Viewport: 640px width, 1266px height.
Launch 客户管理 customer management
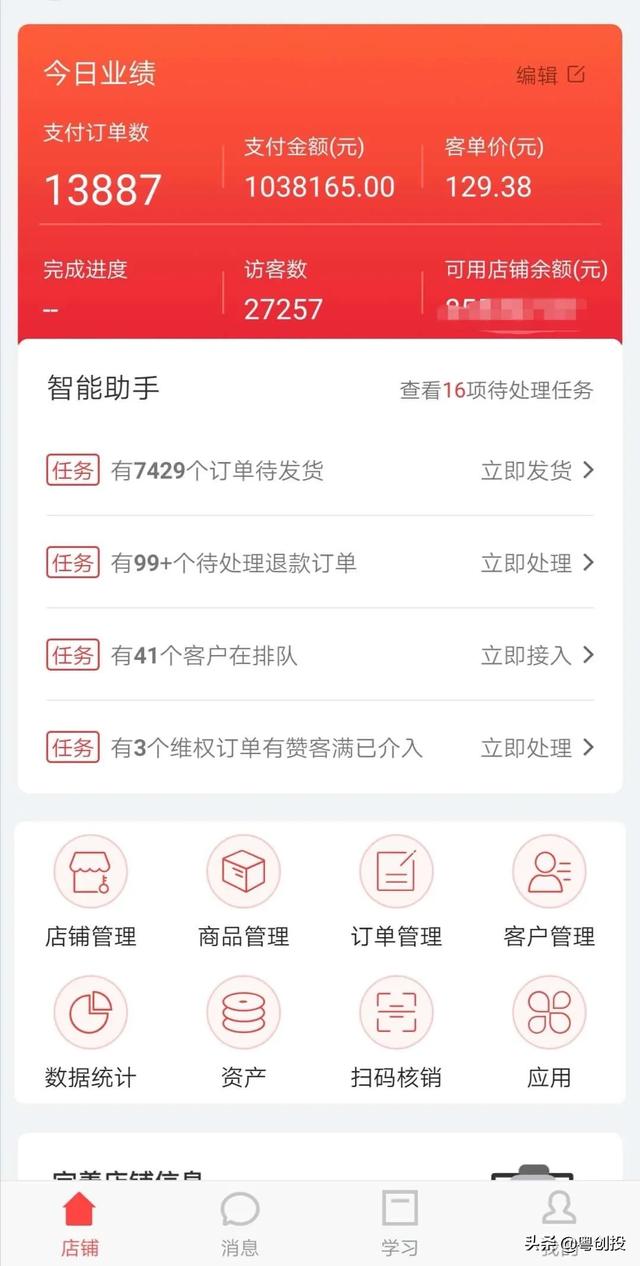click(x=549, y=891)
